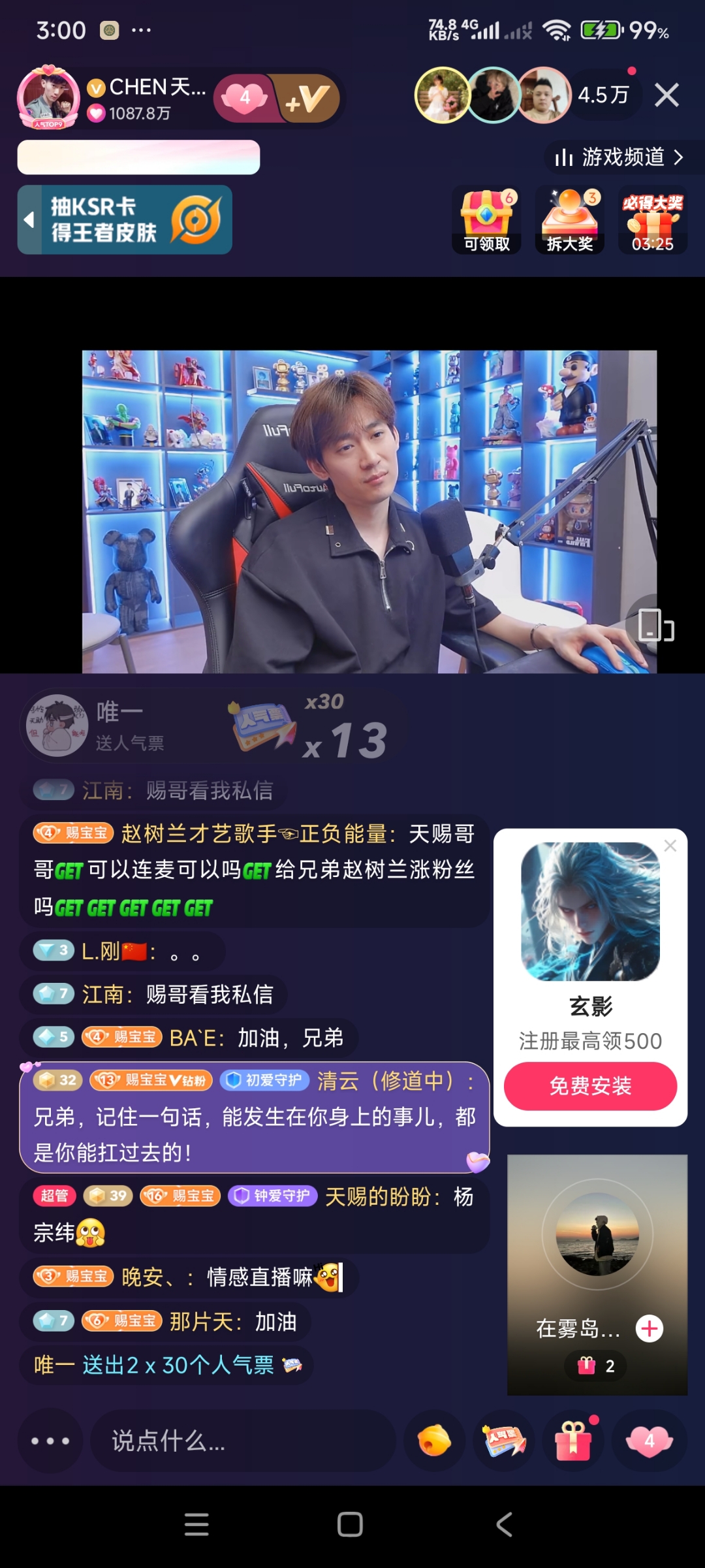Open the three-dot more options menu
This screenshot has height=1568, width=705.
point(50,1441)
